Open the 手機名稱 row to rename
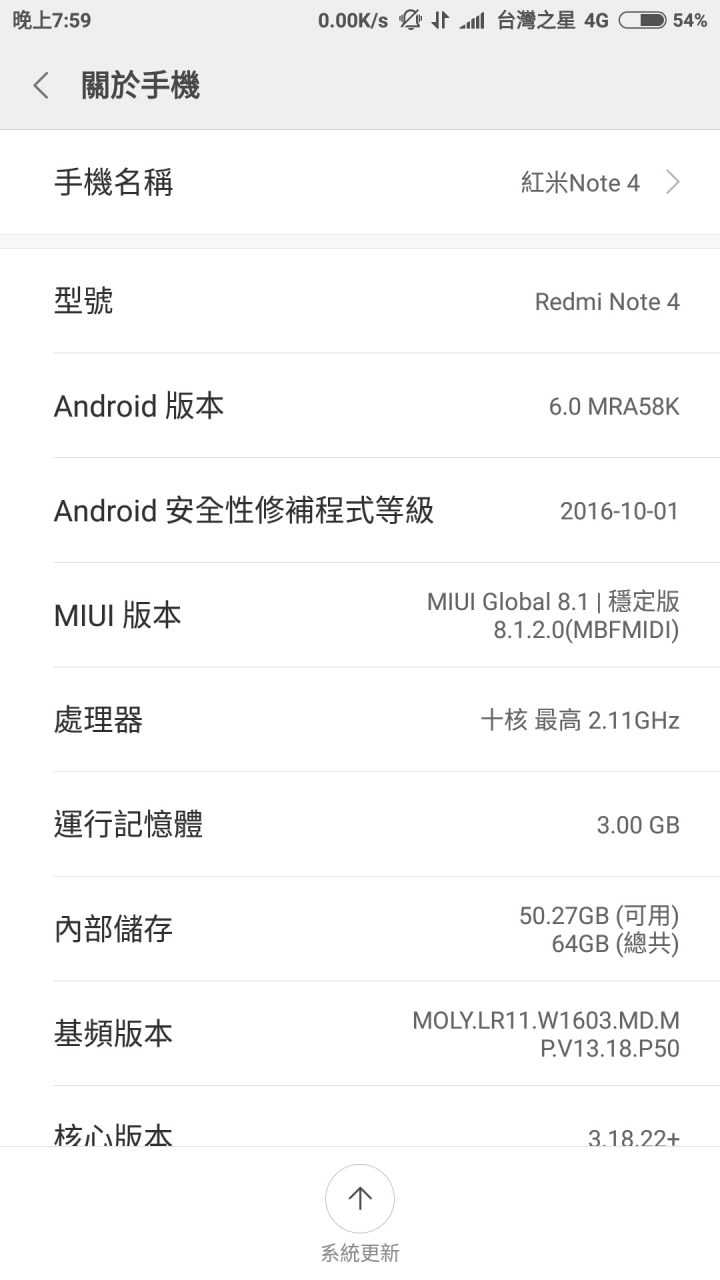The width and height of the screenshot is (720, 1280). (x=360, y=183)
